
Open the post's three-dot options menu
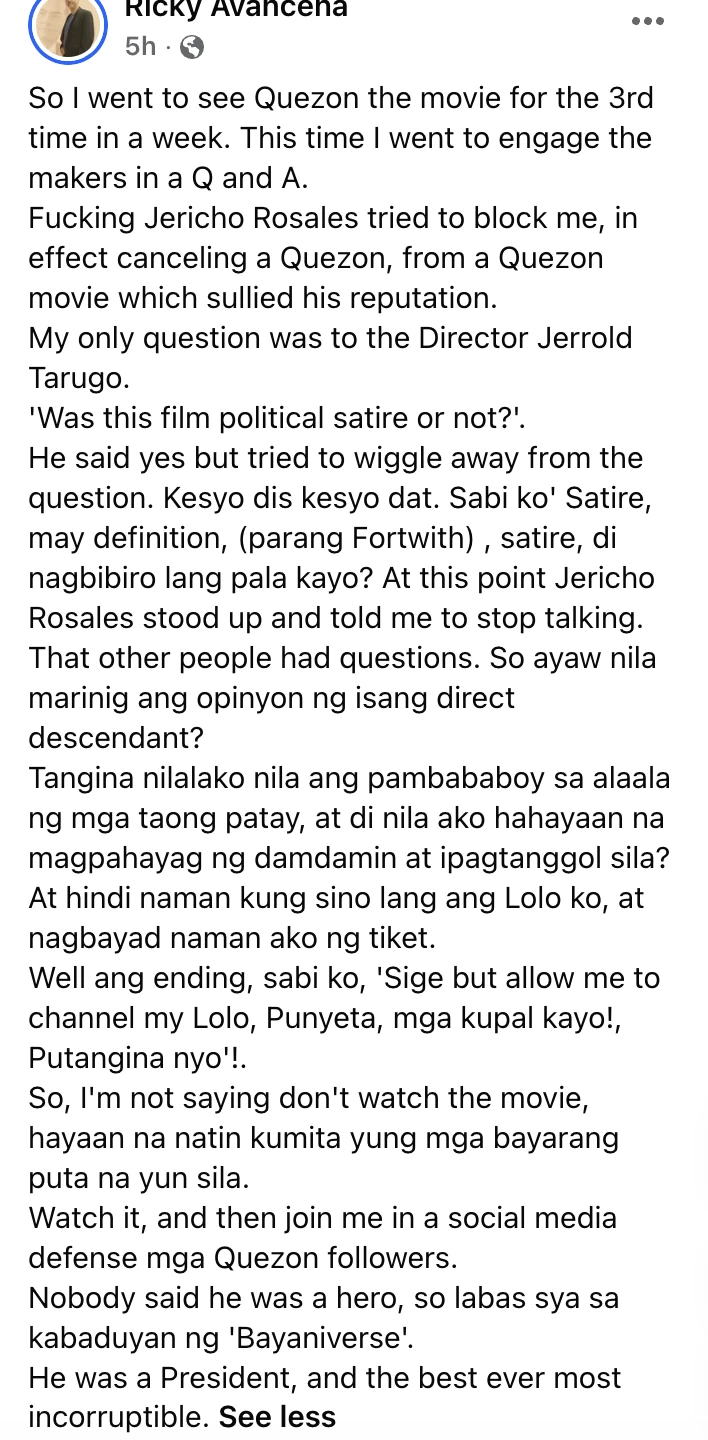pyautogui.click(x=647, y=22)
